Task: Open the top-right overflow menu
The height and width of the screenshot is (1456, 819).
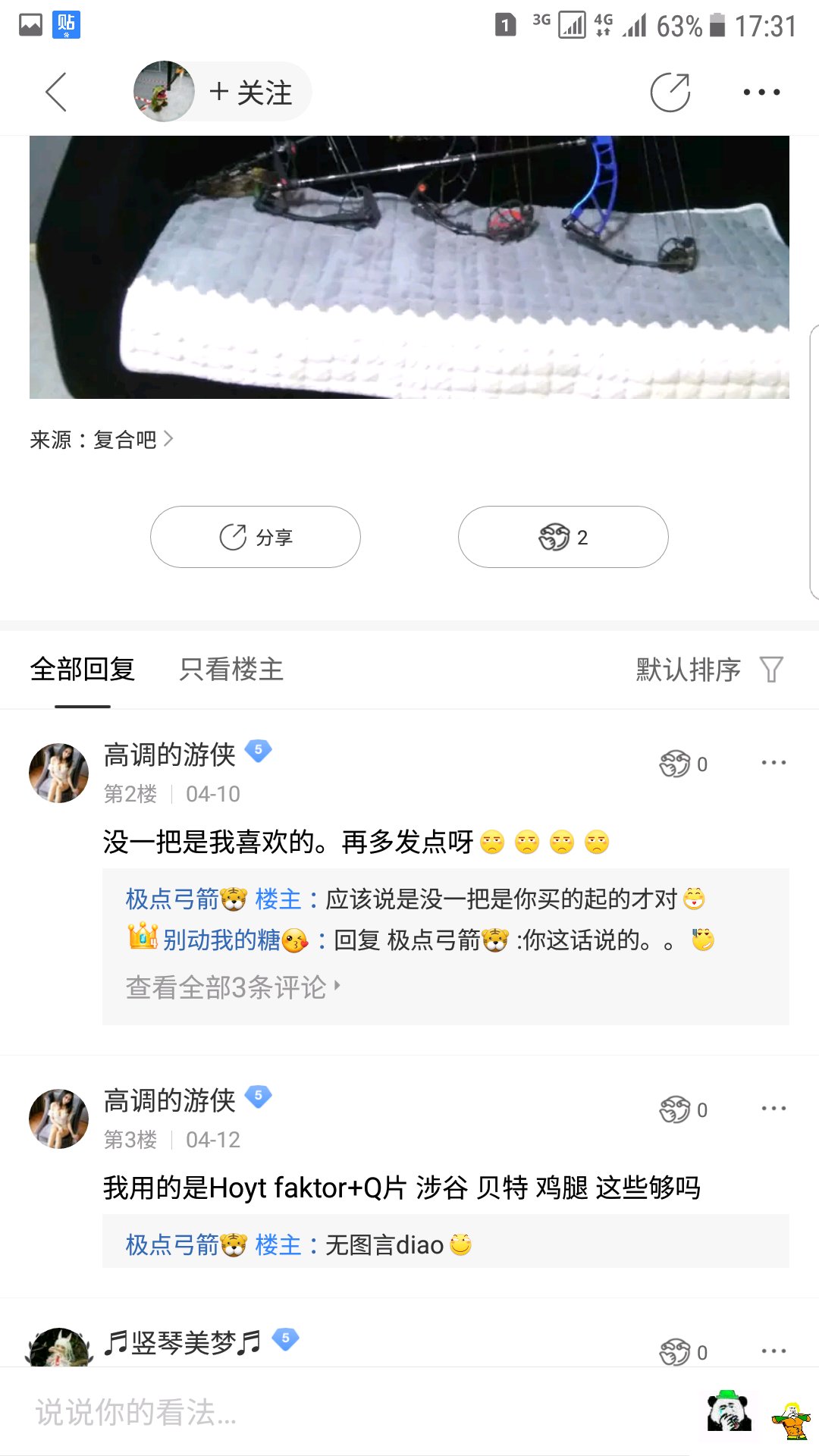Action: [761, 93]
